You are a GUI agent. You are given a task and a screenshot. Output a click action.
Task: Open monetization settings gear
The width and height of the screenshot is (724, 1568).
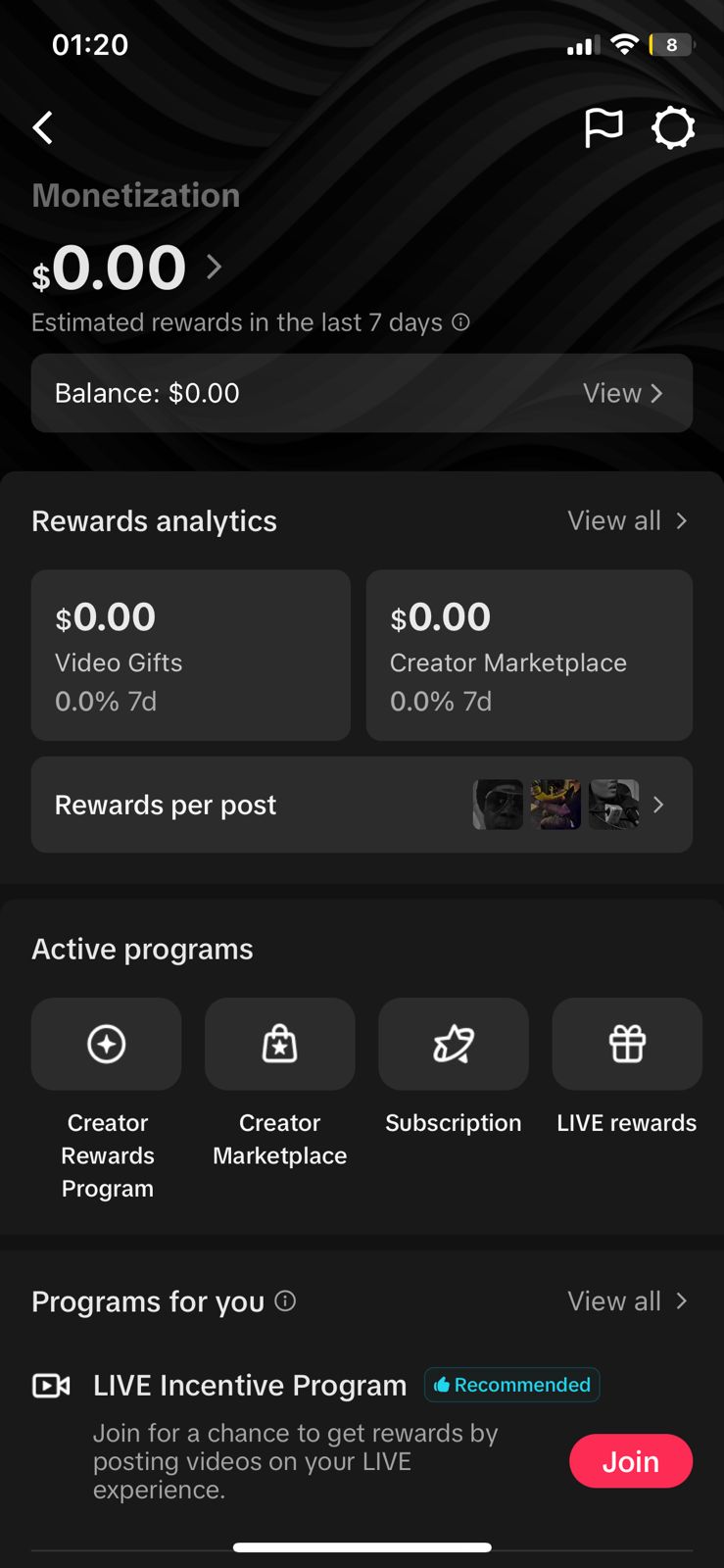pos(673,127)
